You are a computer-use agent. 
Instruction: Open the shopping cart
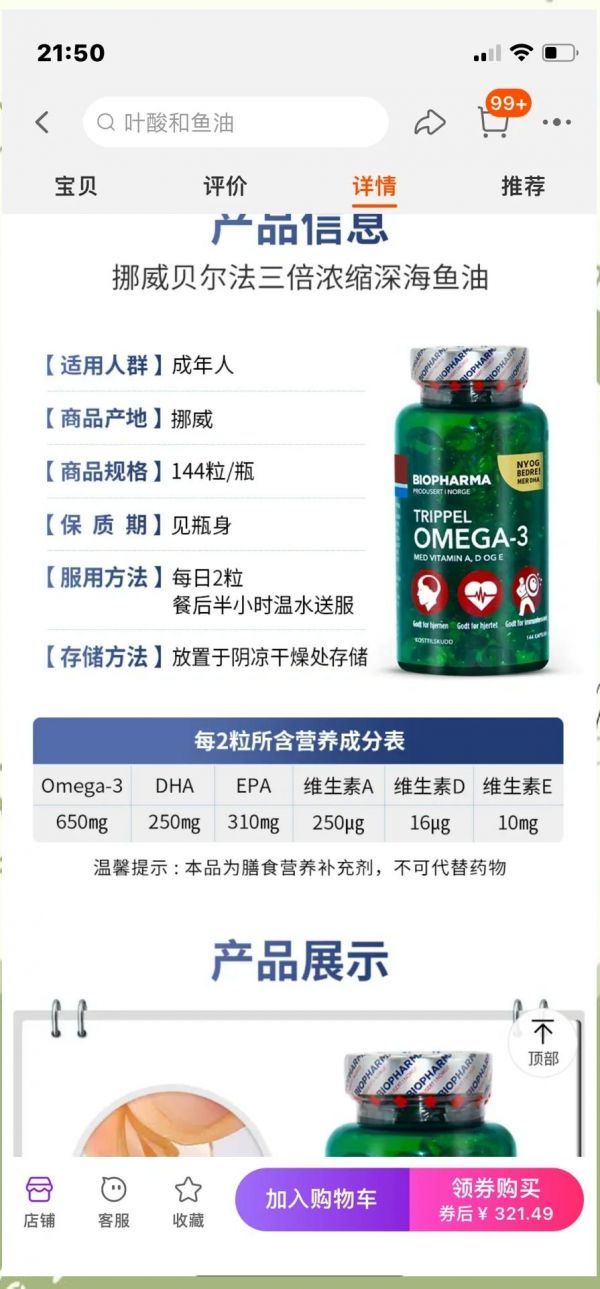(x=494, y=122)
